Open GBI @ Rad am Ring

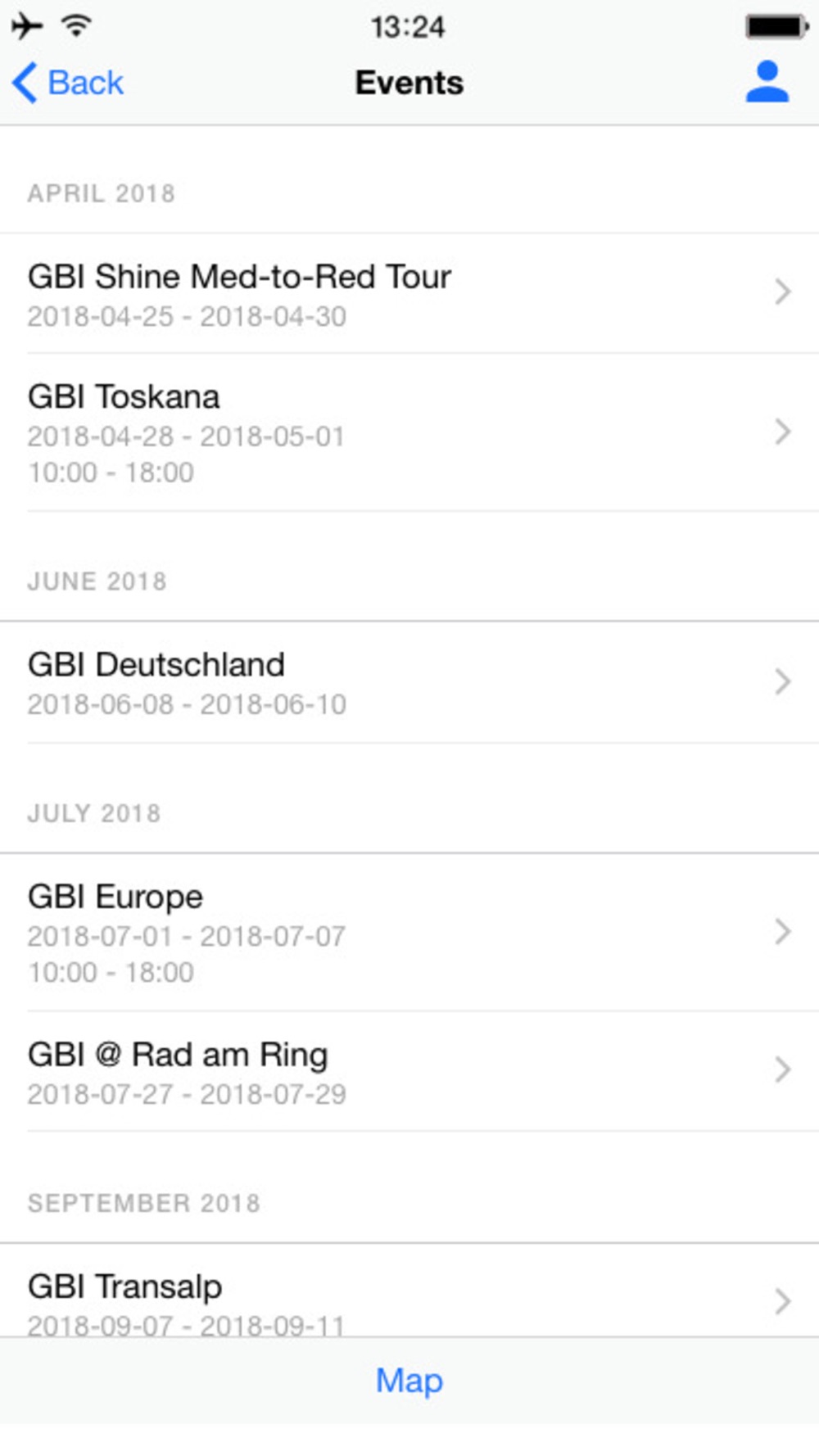point(409,1071)
